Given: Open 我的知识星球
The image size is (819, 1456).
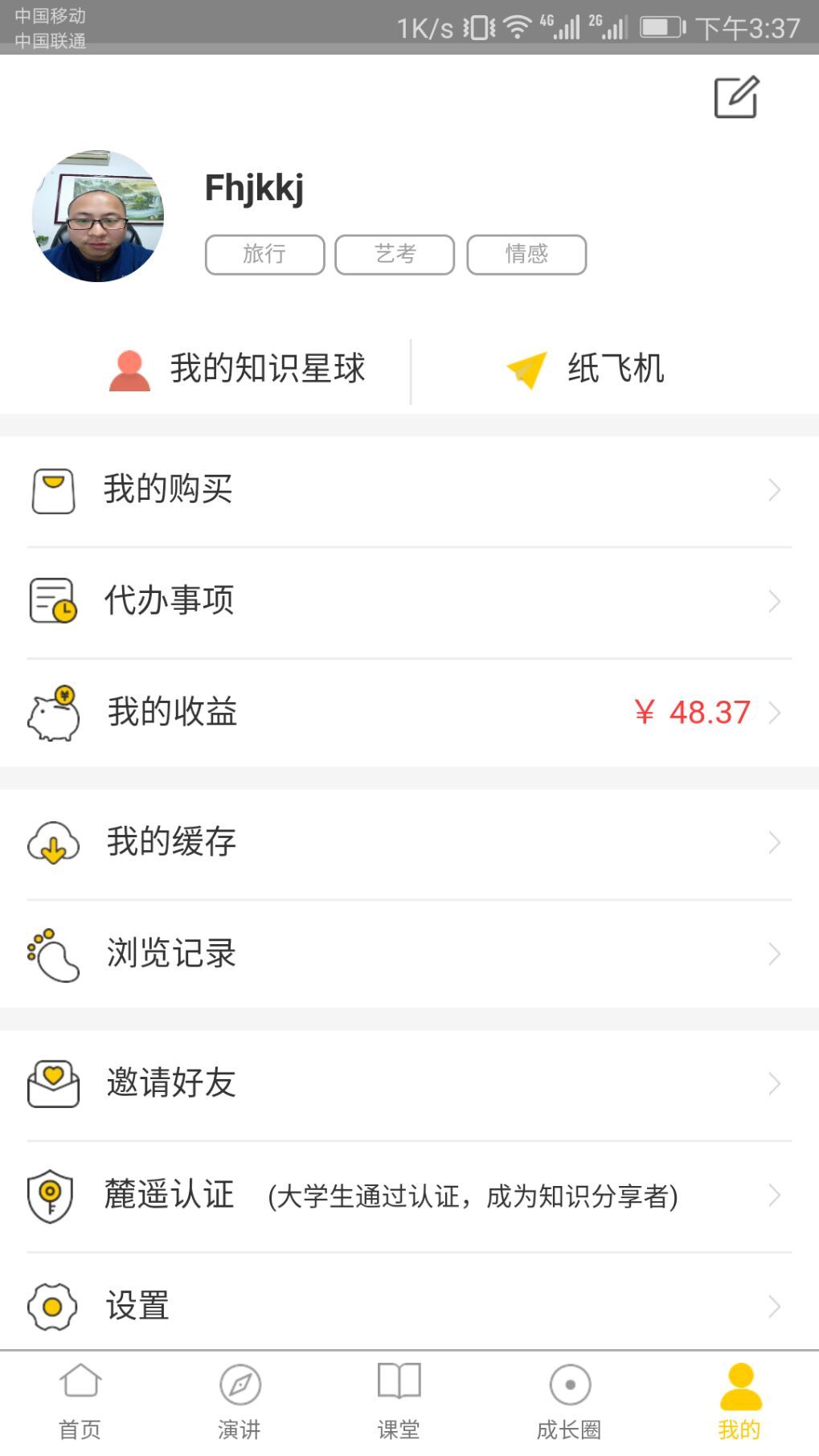Looking at the screenshot, I should 237,370.
